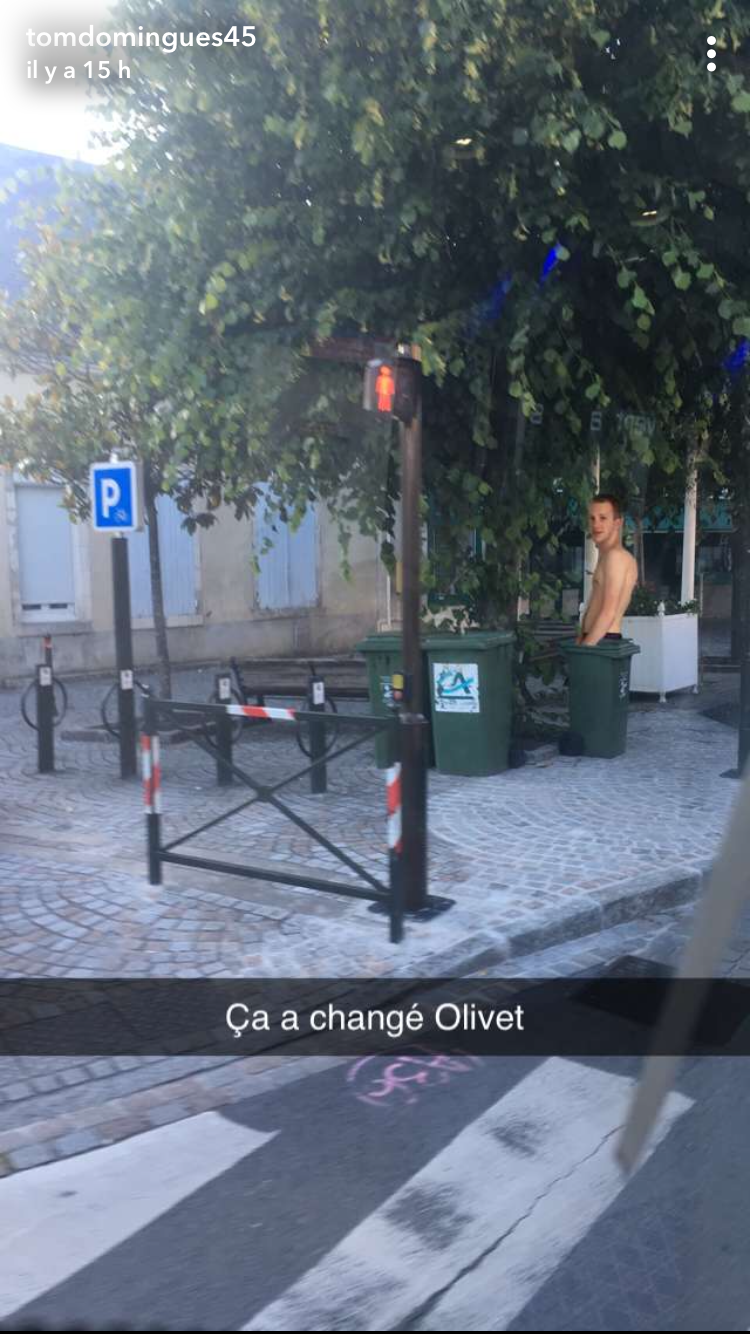Open the three-dot overflow menu
Image resolution: width=750 pixels, height=1334 pixels.
(711, 54)
